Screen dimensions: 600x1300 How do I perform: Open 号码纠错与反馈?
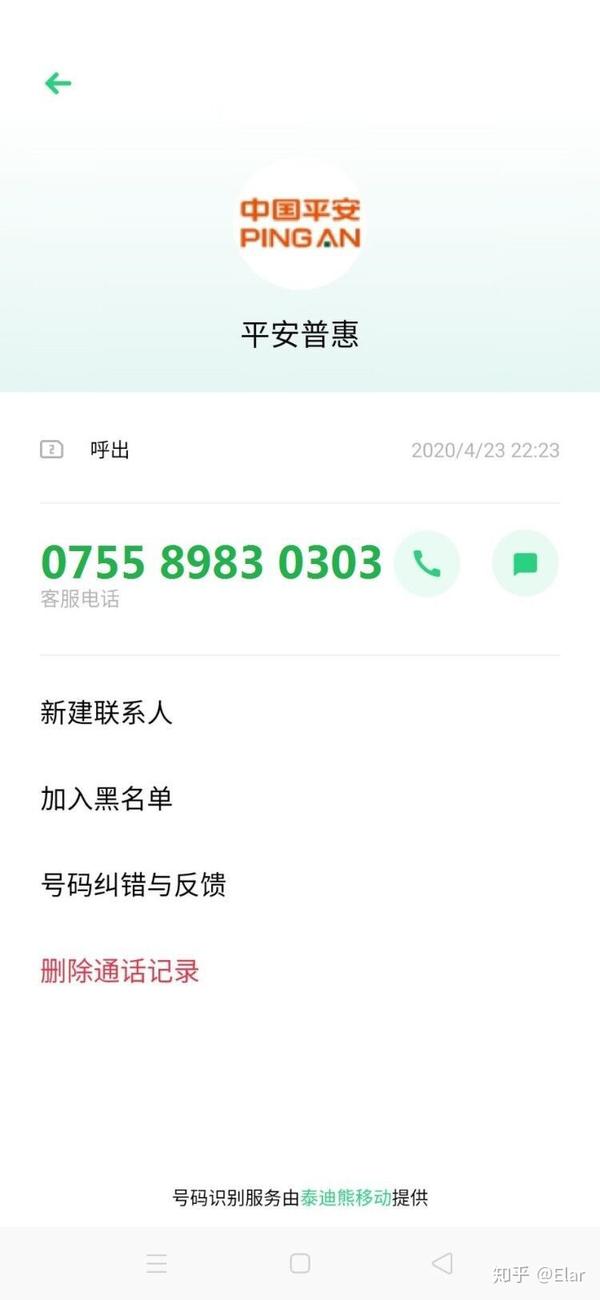(x=133, y=885)
